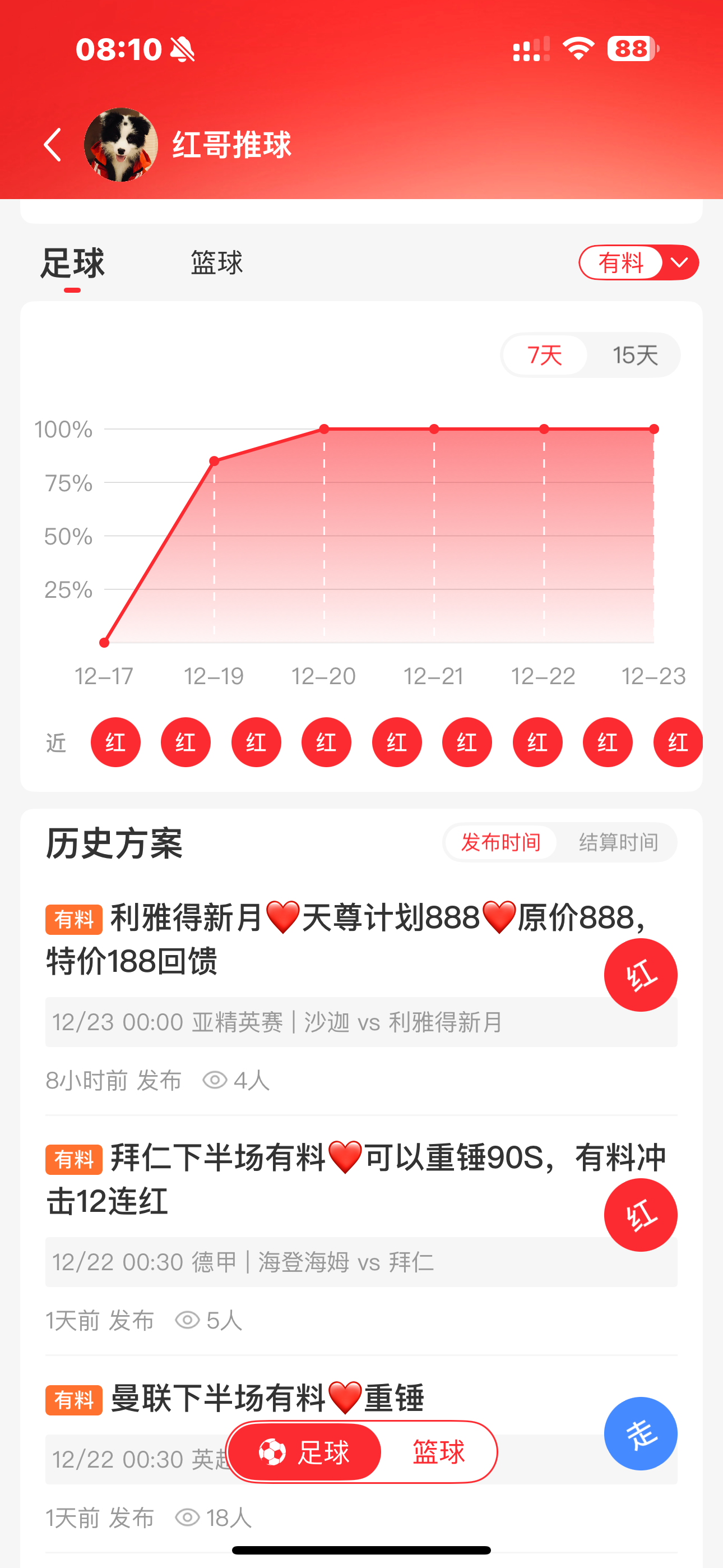Go back using the top arrow
Screen dimensions: 723x1568
click(x=53, y=145)
